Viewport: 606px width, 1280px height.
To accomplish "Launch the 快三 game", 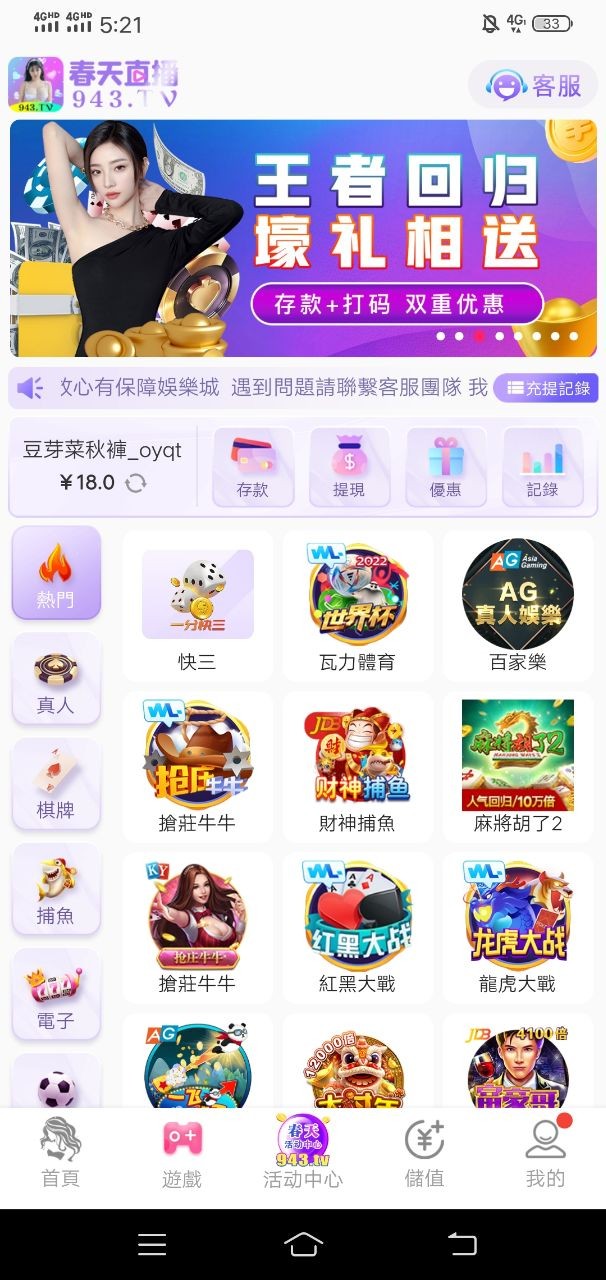I will click(197, 606).
